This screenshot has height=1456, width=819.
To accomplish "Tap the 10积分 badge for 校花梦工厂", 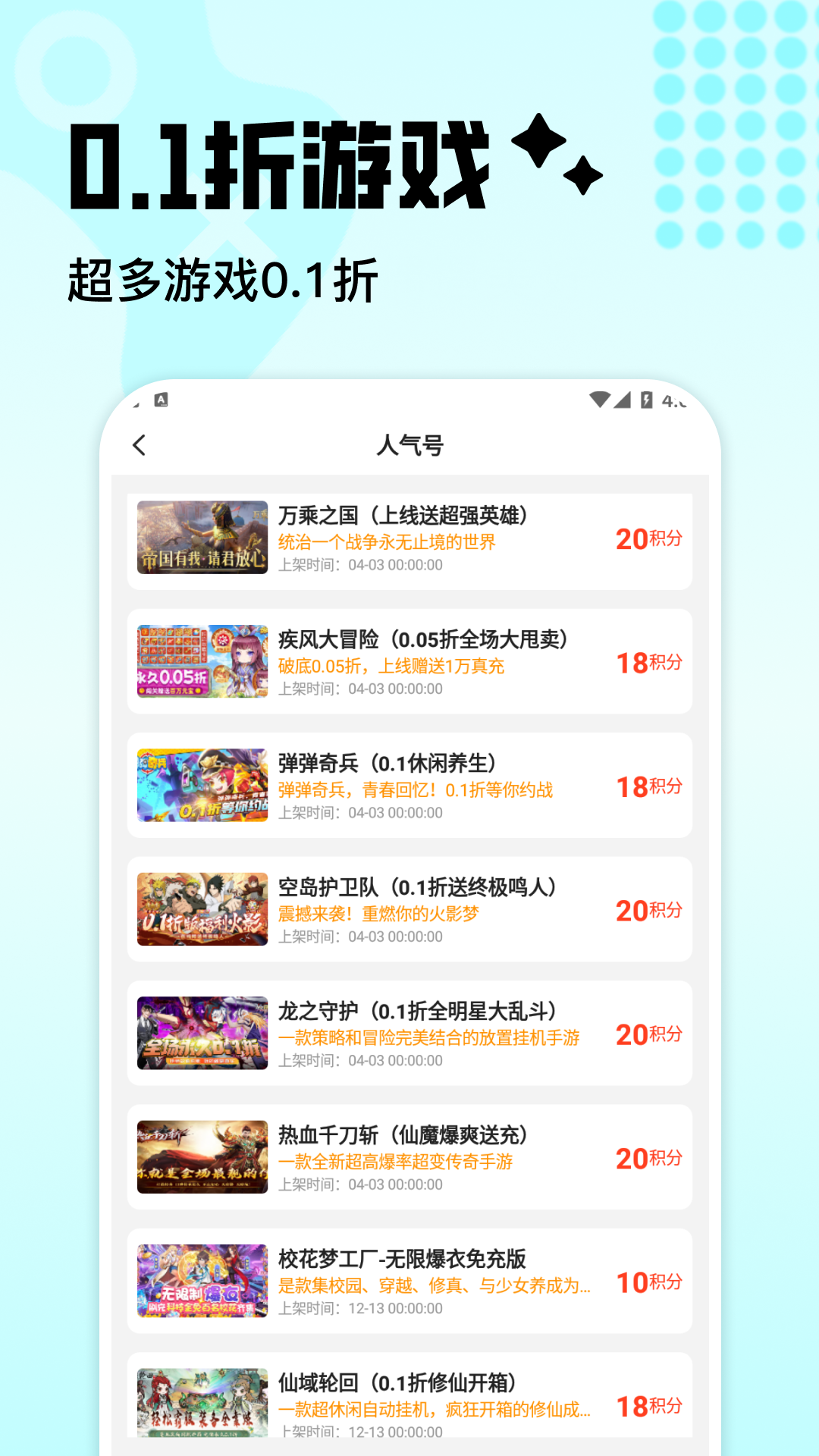I will [648, 1280].
